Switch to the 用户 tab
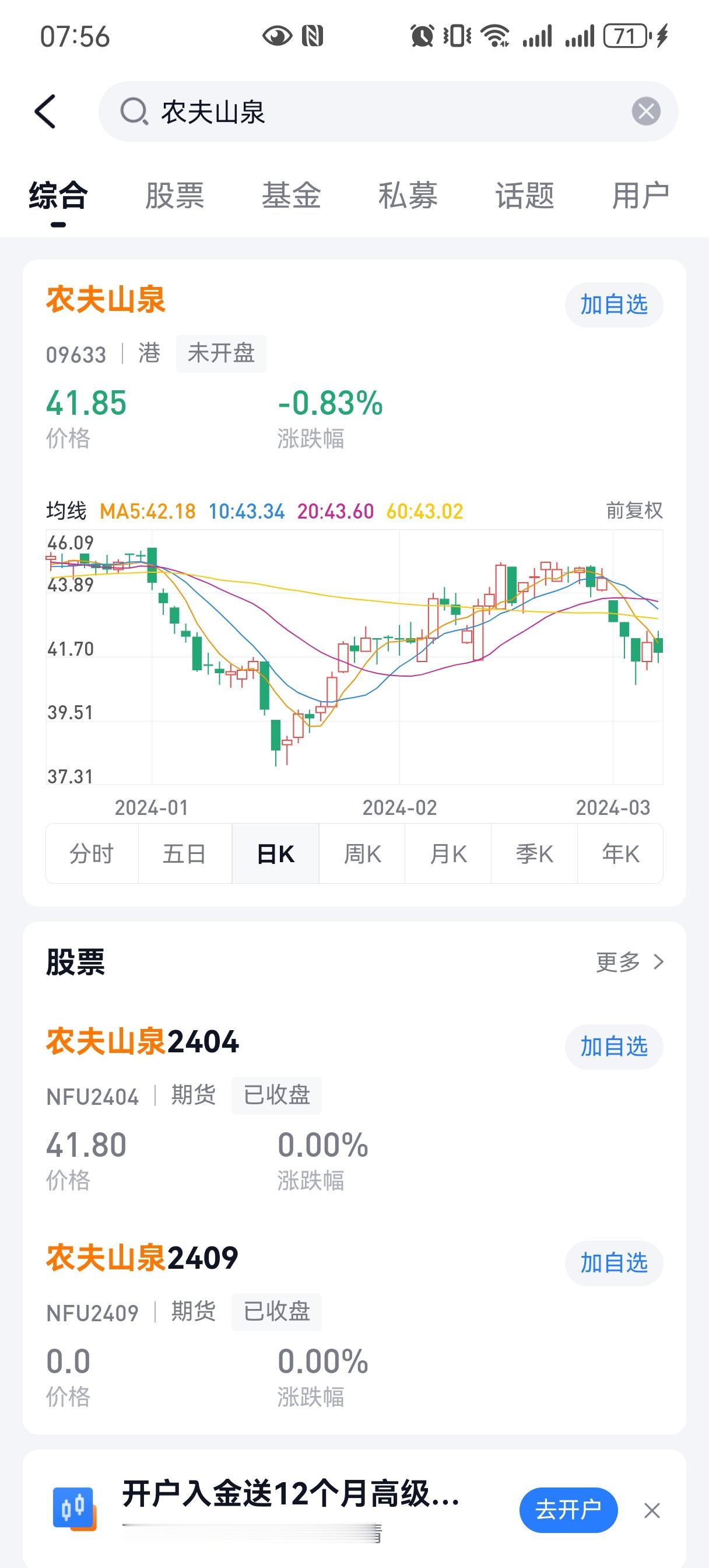 [x=641, y=196]
